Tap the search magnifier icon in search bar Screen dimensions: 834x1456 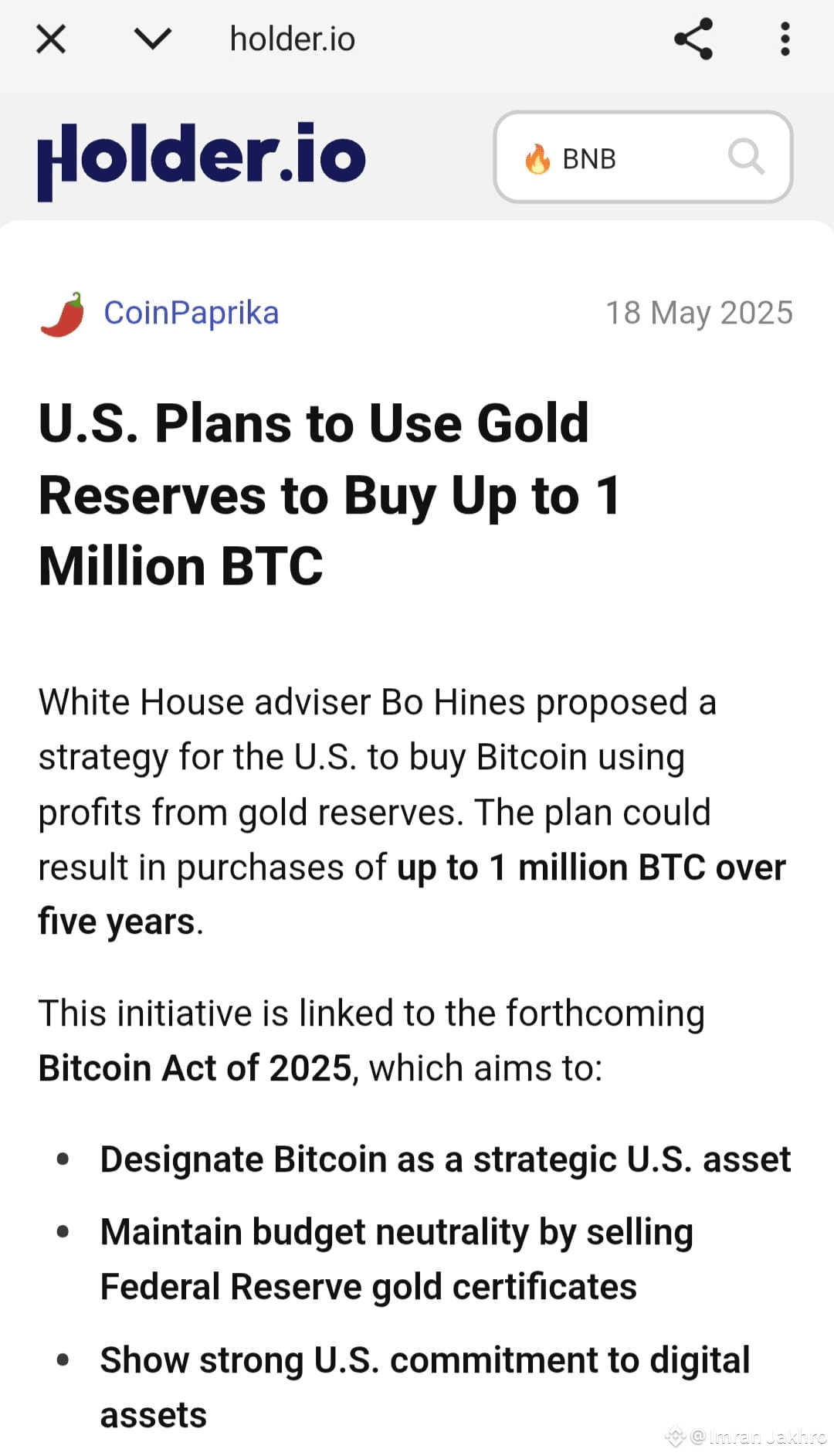click(x=747, y=158)
